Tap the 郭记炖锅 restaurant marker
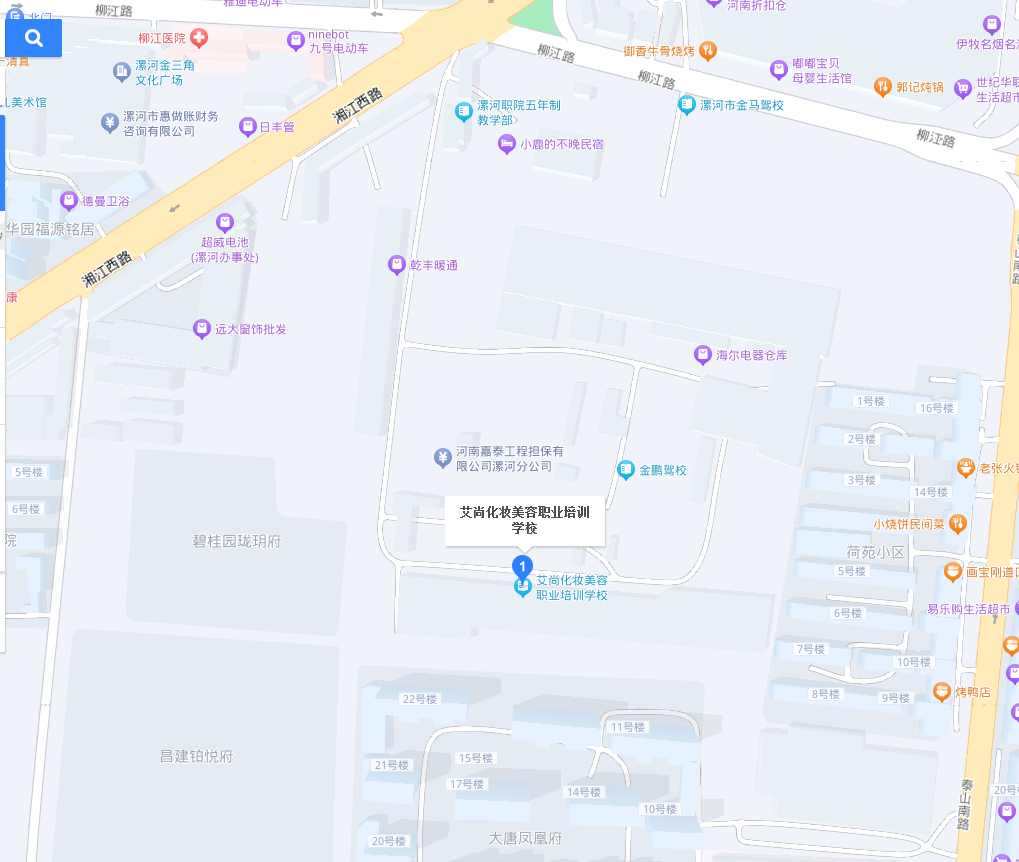The width and height of the screenshot is (1019, 862). pos(883,87)
